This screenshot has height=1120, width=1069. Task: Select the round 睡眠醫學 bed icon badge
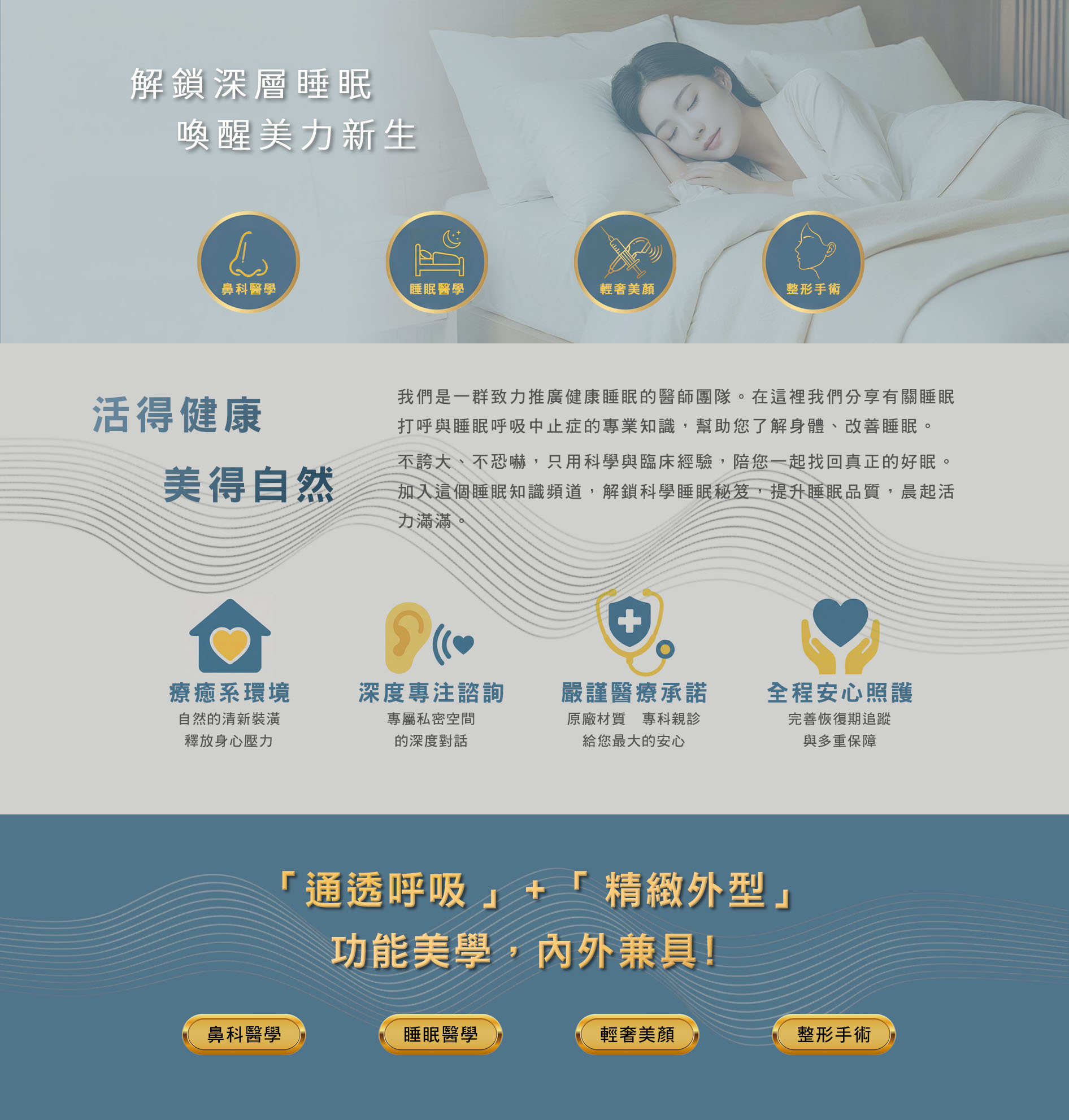(x=437, y=262)
